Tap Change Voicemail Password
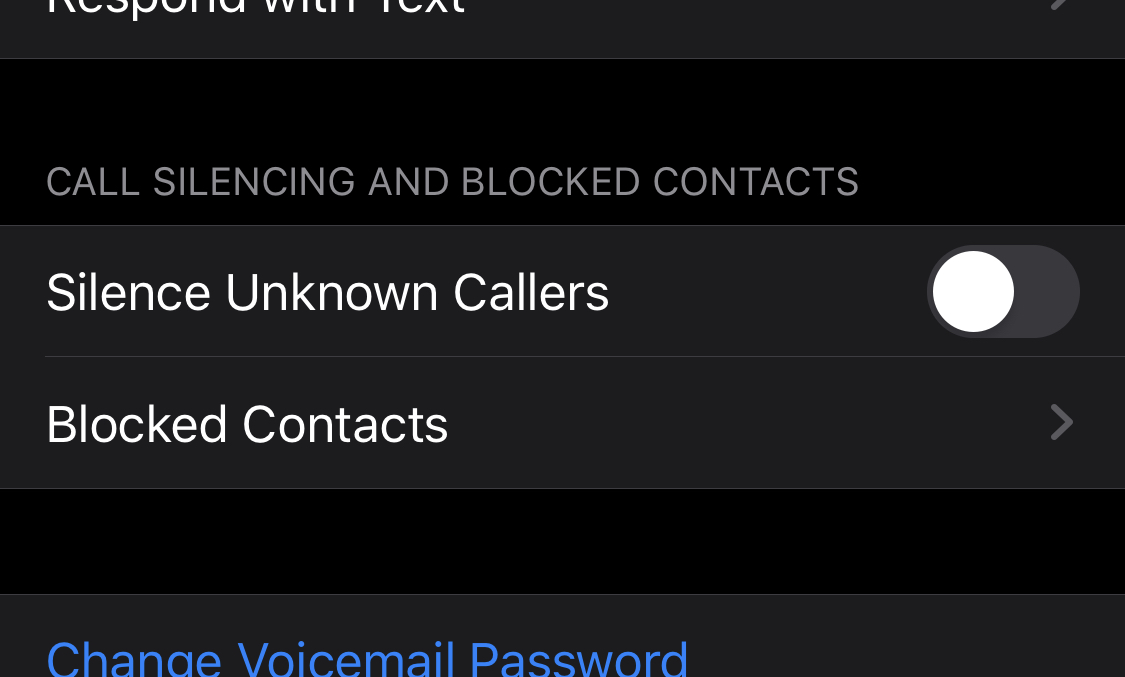This screenshot has width=1125, height=677. [367, 658]
